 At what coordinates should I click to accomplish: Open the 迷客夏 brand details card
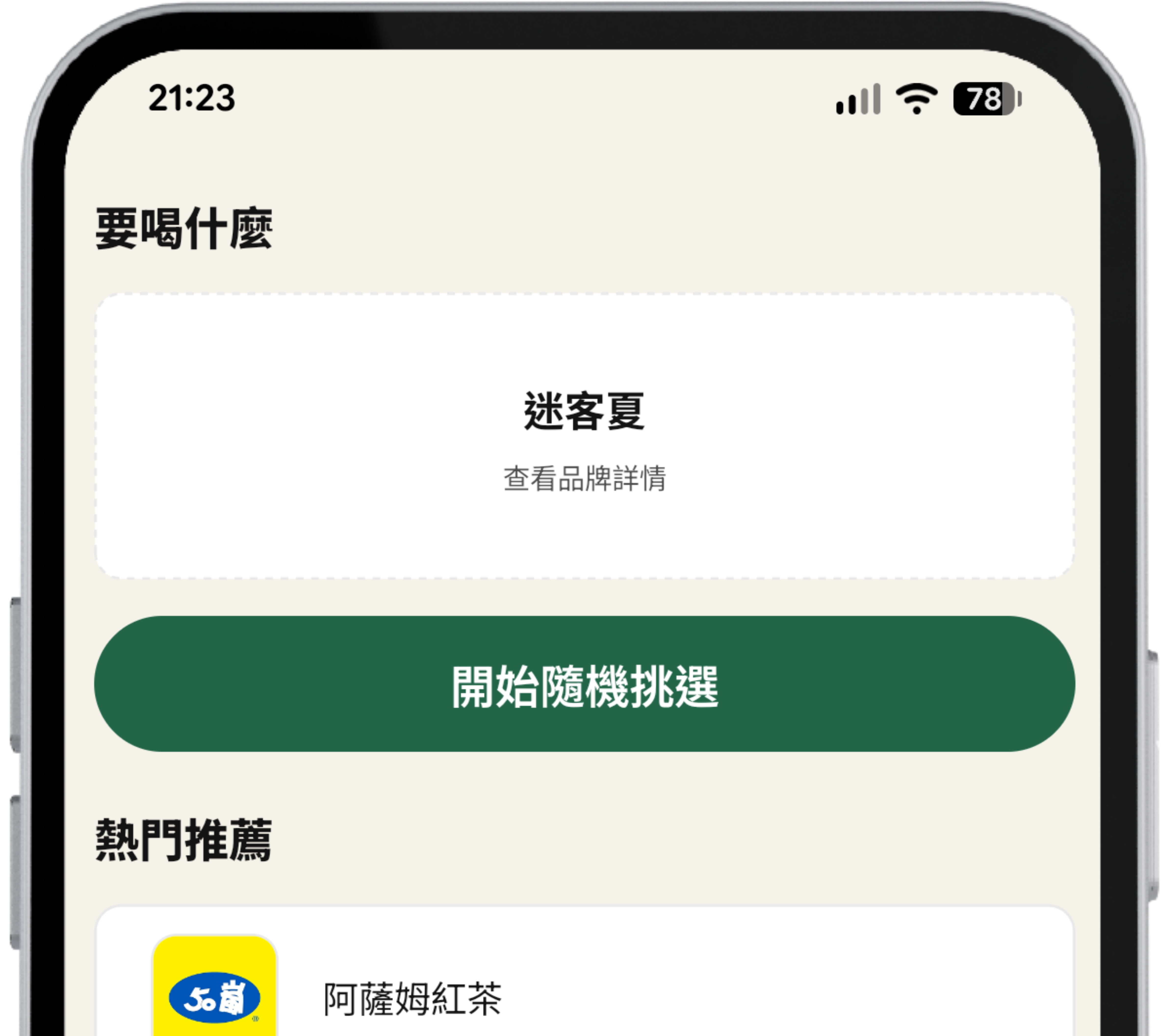(x=584, y=436)
